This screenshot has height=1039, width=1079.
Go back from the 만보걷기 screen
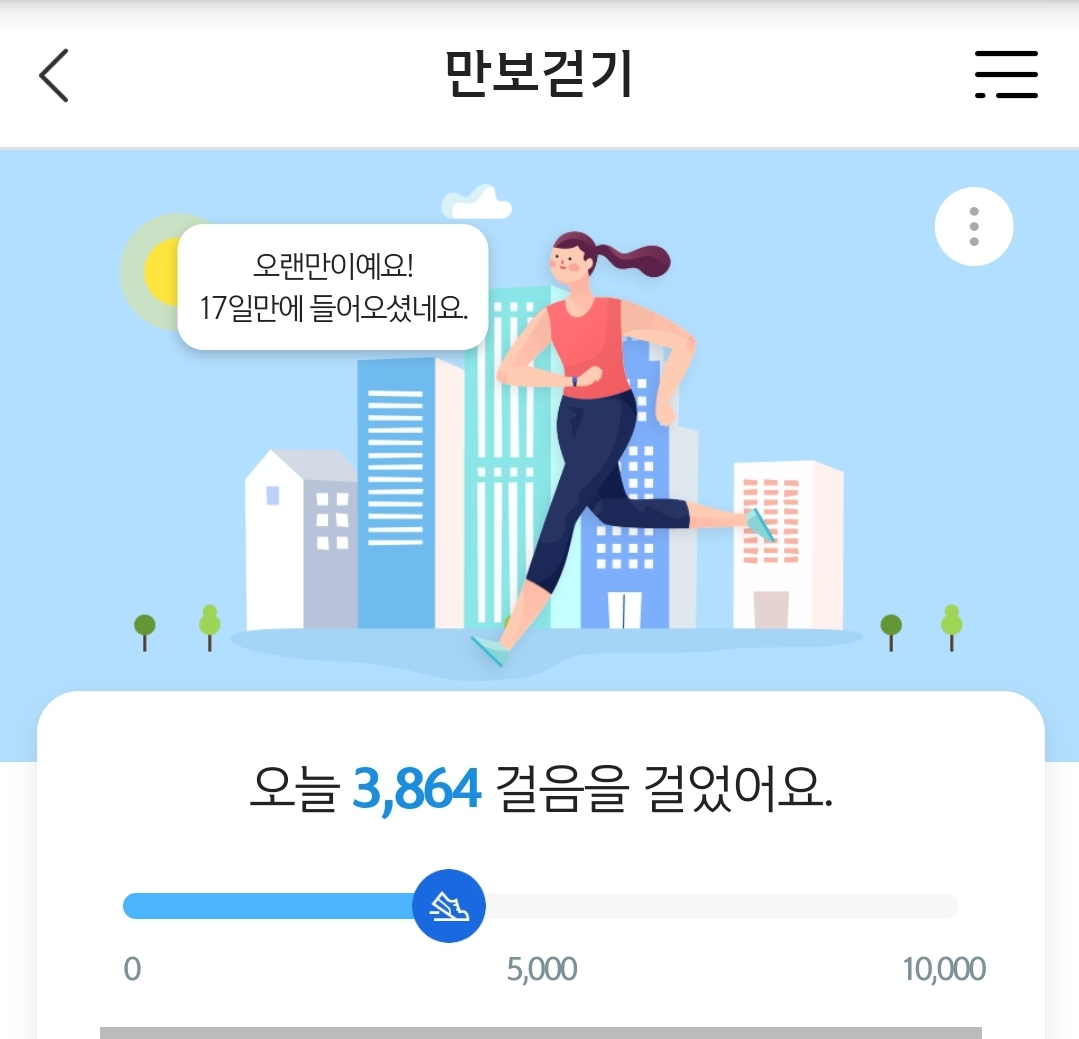click(x=54, y=75)
